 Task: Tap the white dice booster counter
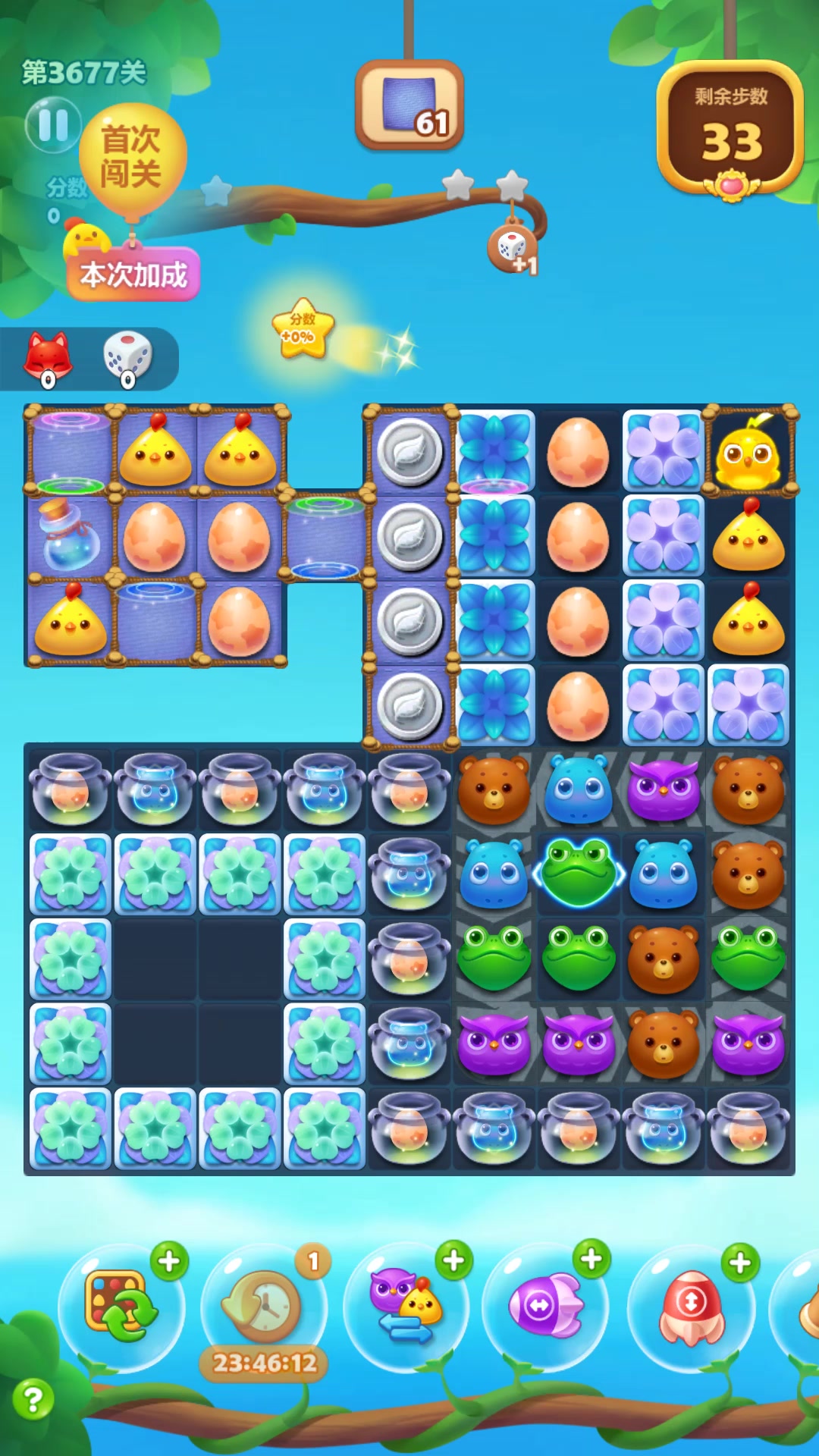[127, 358]
